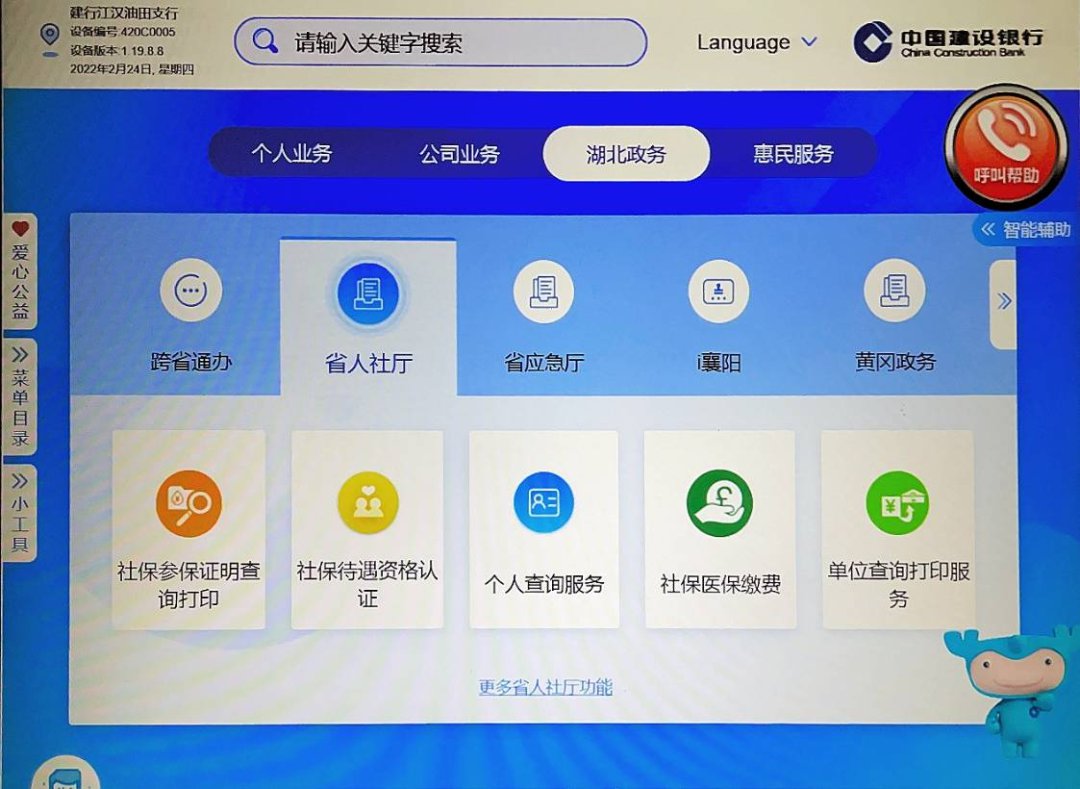Switch to 个人业务 tab
This screenshot has width=1080, height=789.
(x=291, y=154)
